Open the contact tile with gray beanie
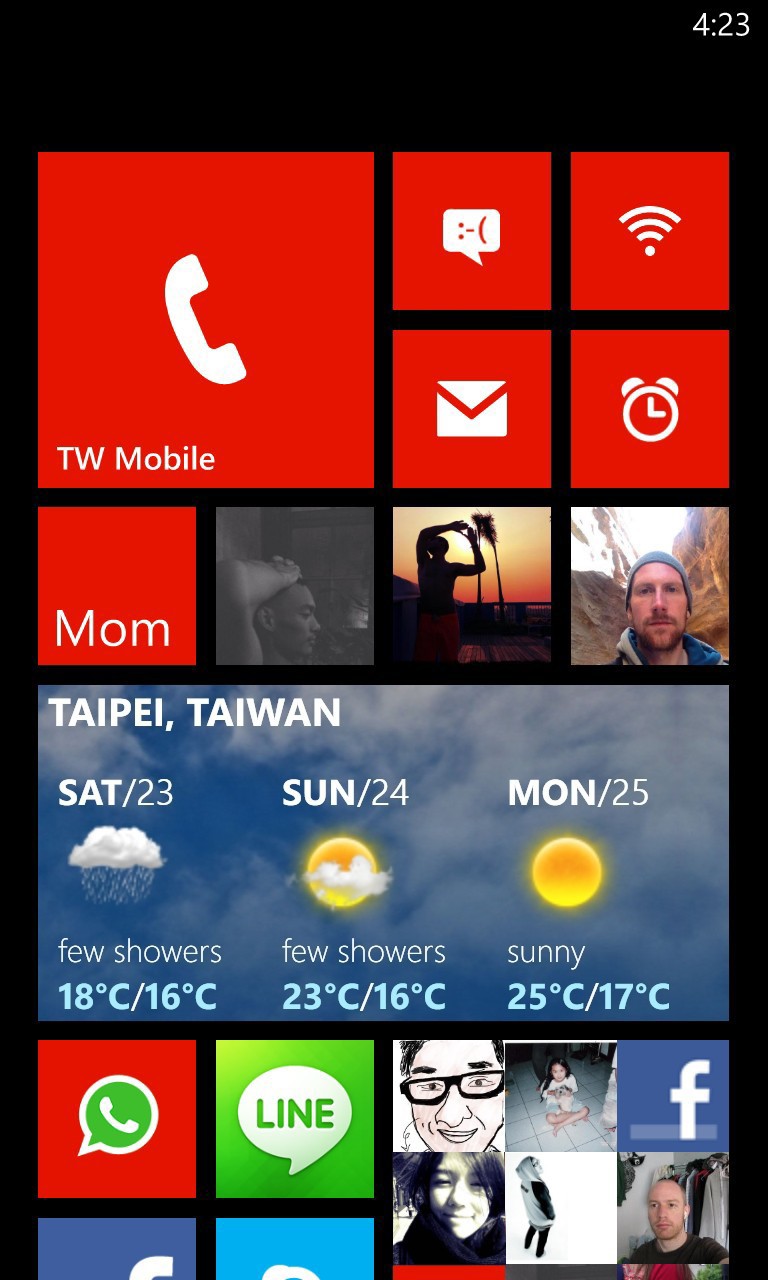 click(x=649, y=585)
